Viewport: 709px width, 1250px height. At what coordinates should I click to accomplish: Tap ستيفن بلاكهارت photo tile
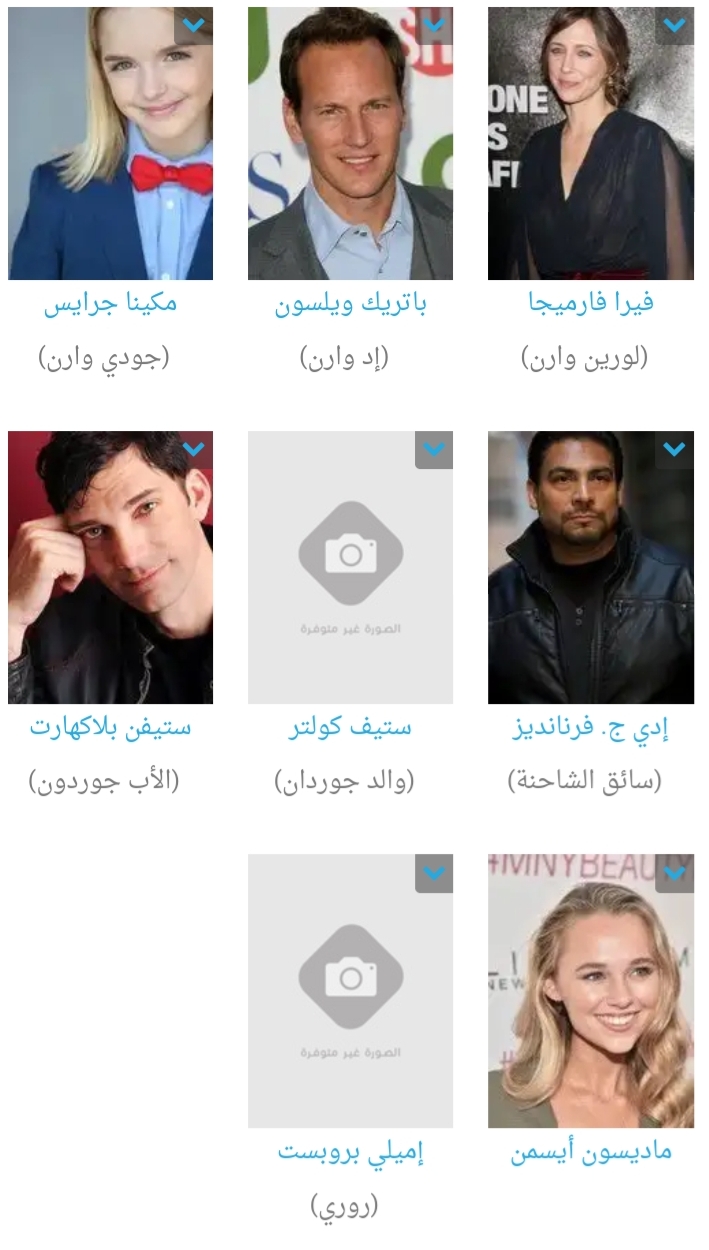point(110,570)
